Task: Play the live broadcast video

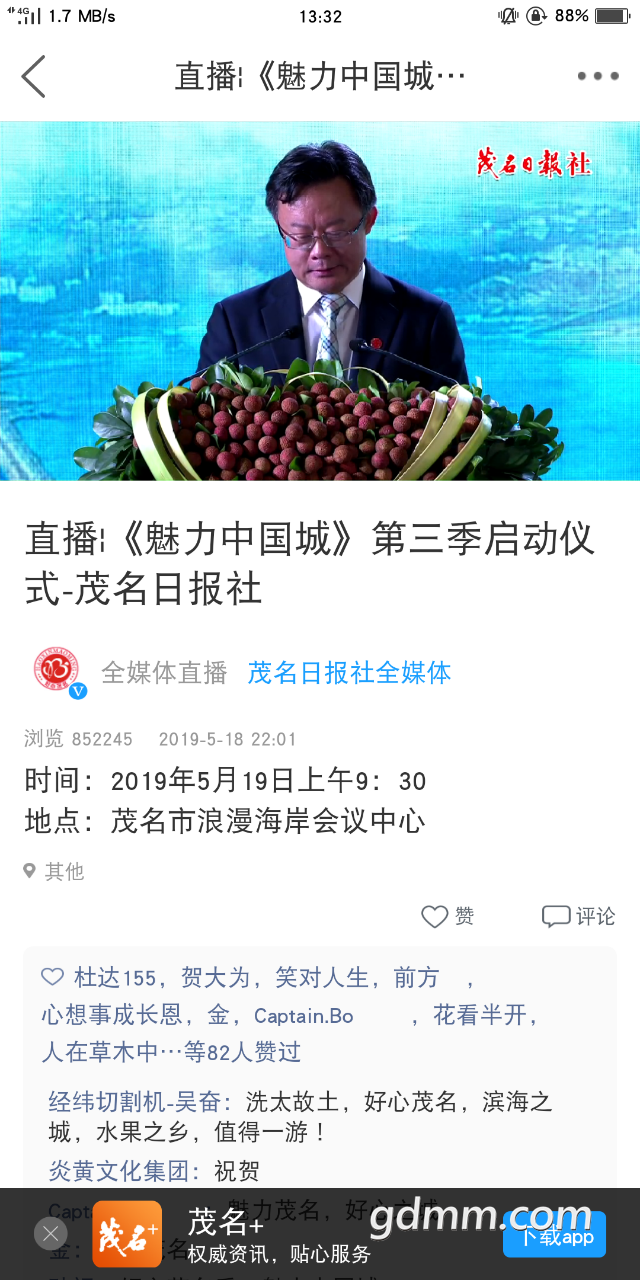Action: pyautogui.click(x=320, y=300)
